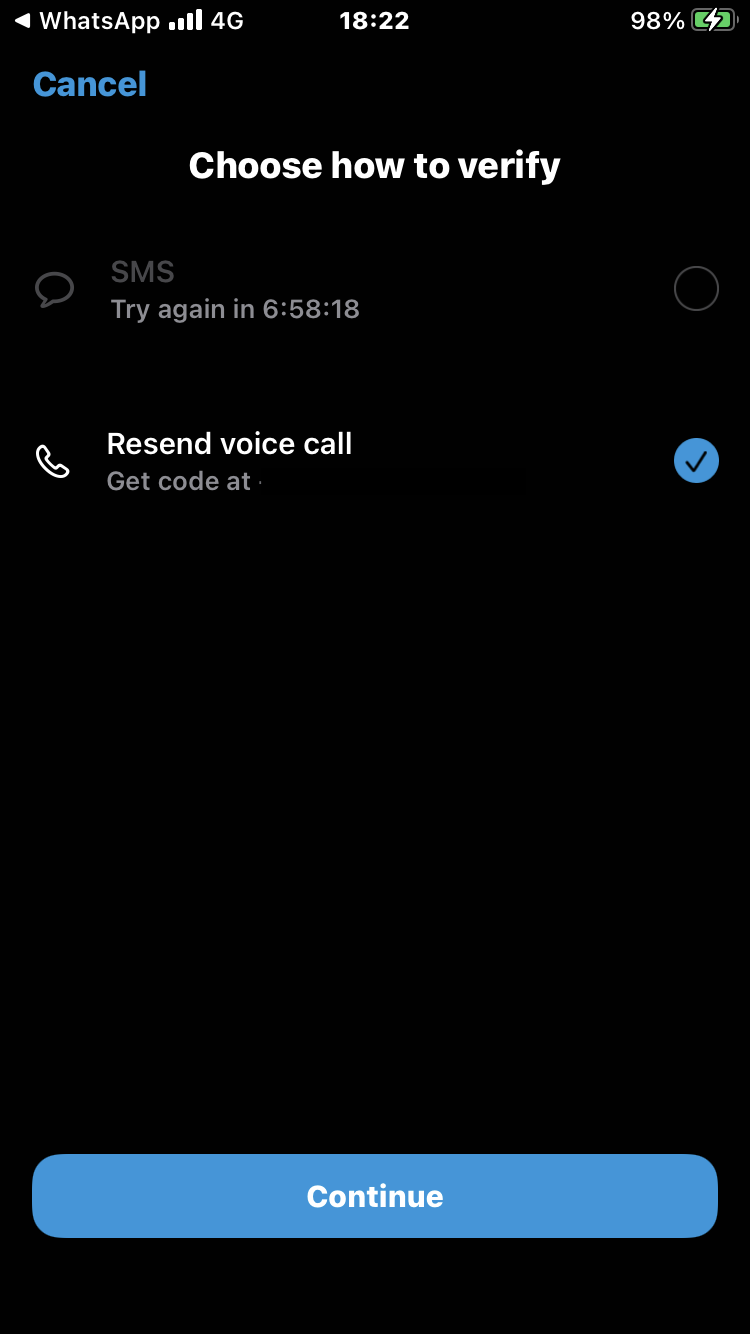Viewport: 750px width, 1334px height.
Task: Tap the Continue button
Action: tap(375, 1196)
